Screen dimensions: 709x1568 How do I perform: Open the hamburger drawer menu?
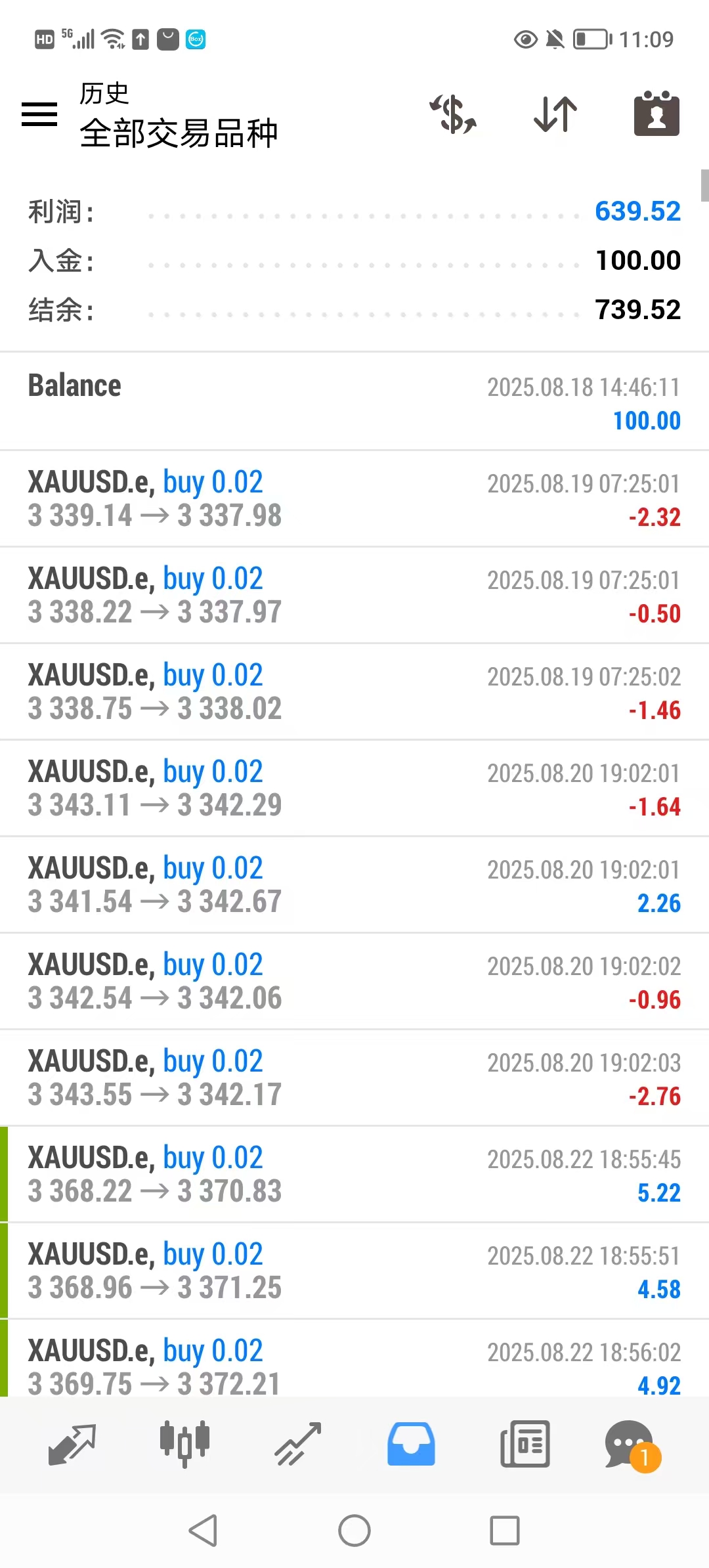(39, 114)
